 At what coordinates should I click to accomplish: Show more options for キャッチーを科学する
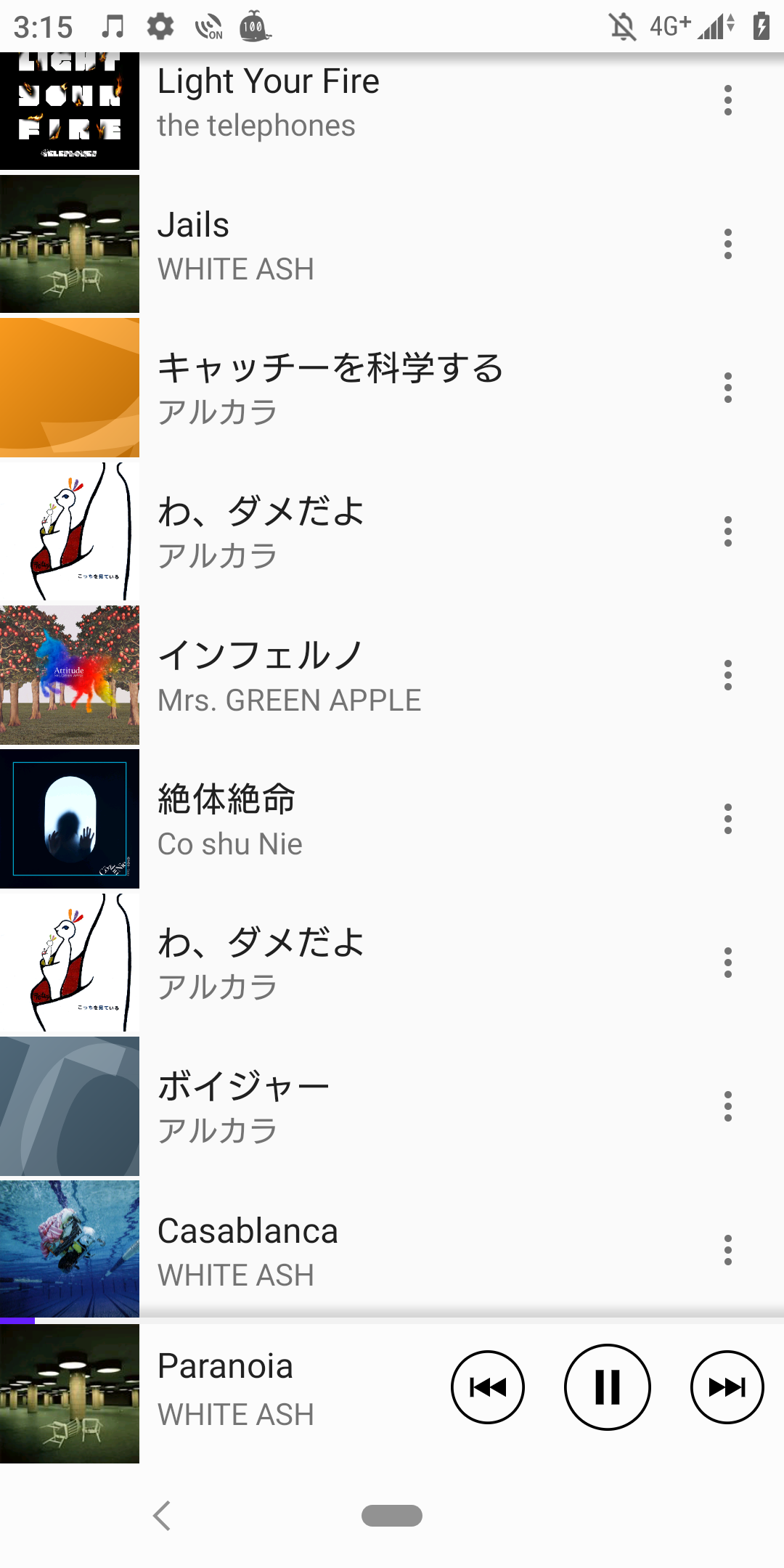(727, 388)
